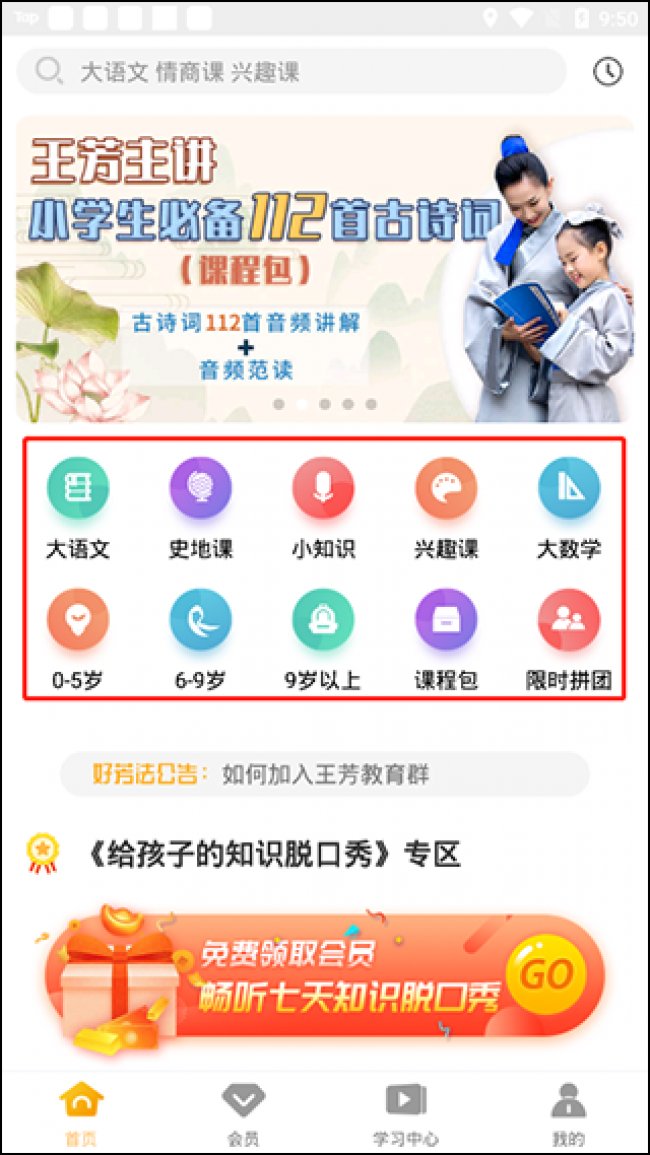Select the 史地课 category
The height and width of the screenshot is (1155, 650).
click(201, 505)
